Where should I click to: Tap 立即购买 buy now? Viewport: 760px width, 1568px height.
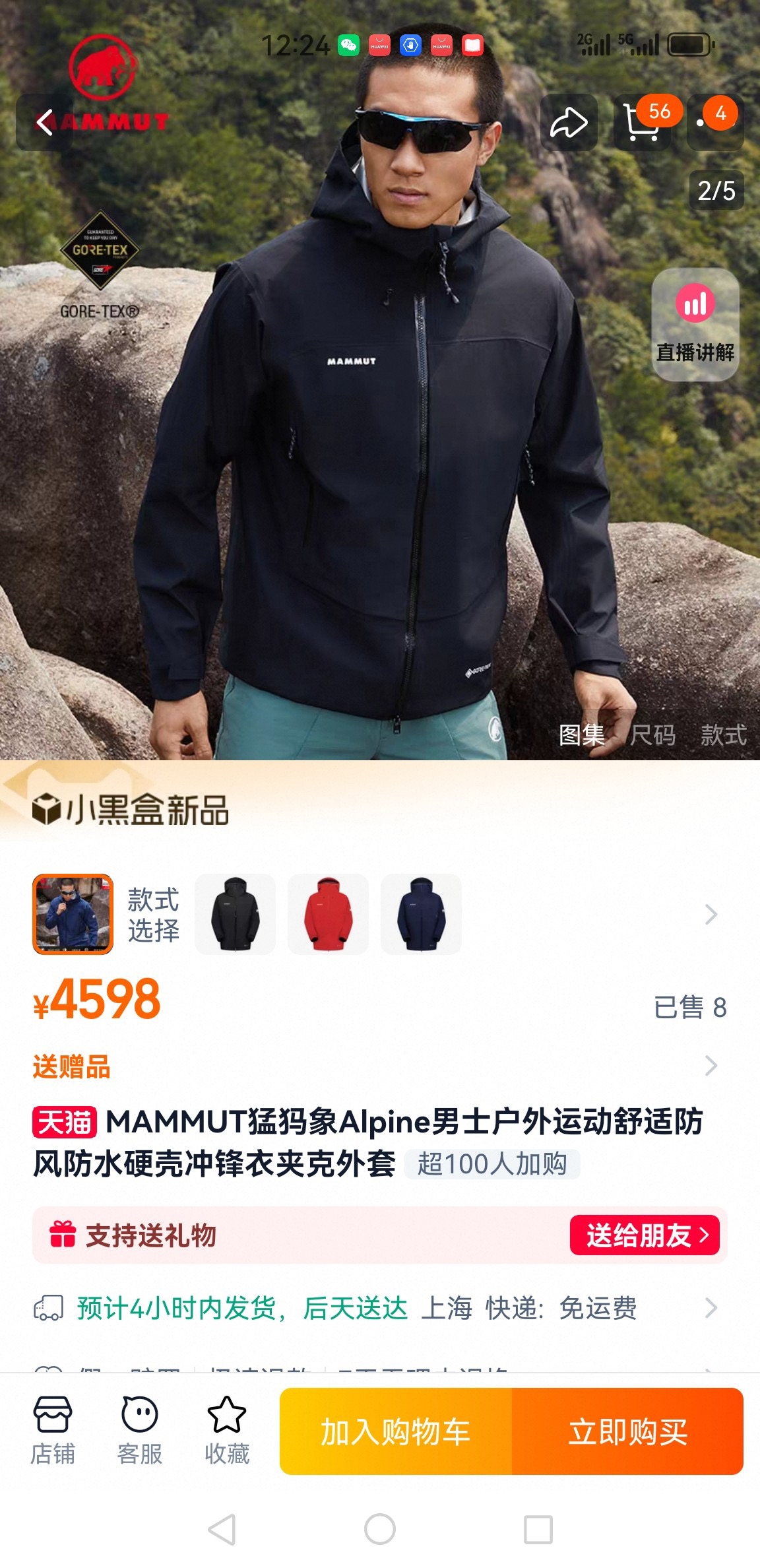(627, 1431)
